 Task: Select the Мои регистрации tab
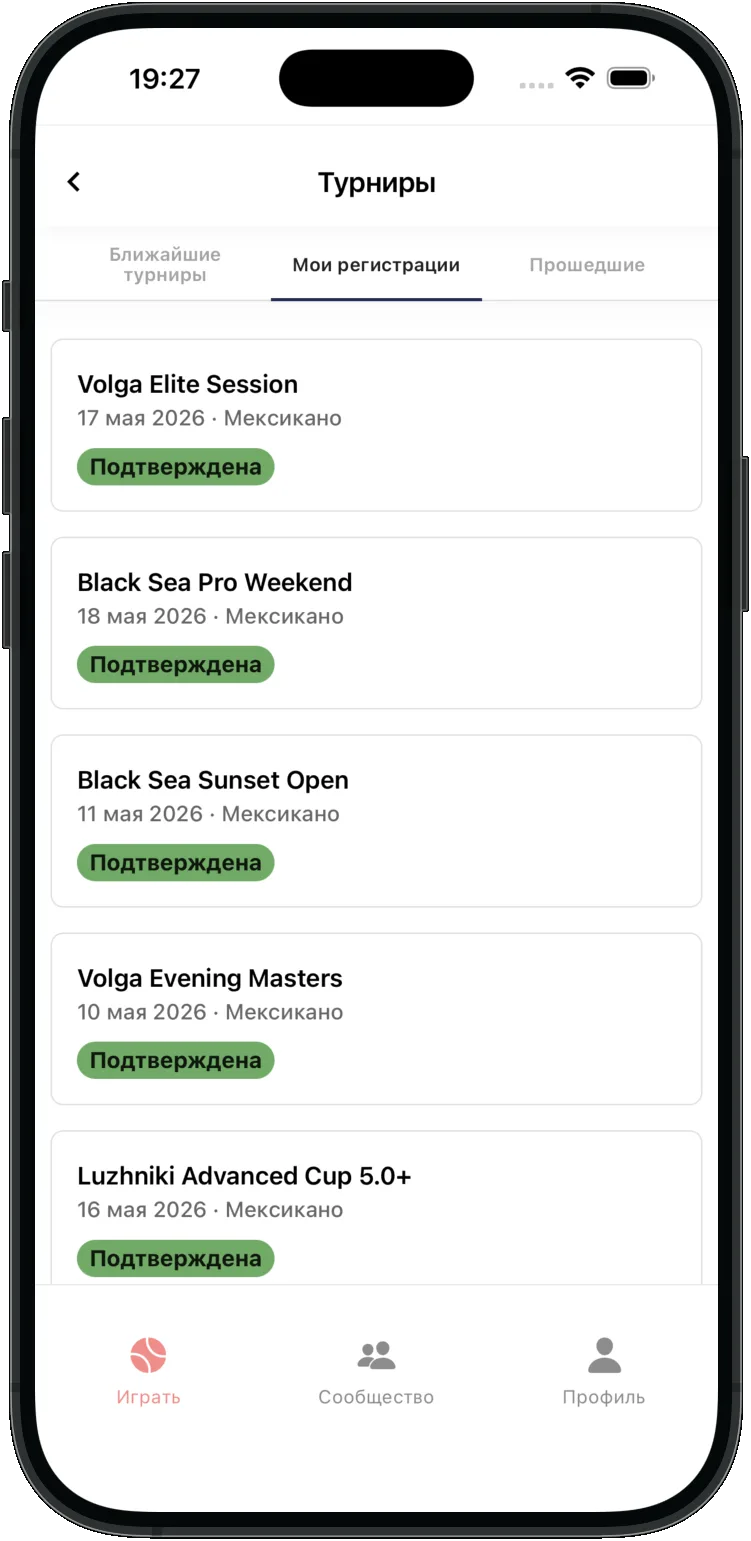click(x=376, y=265)
